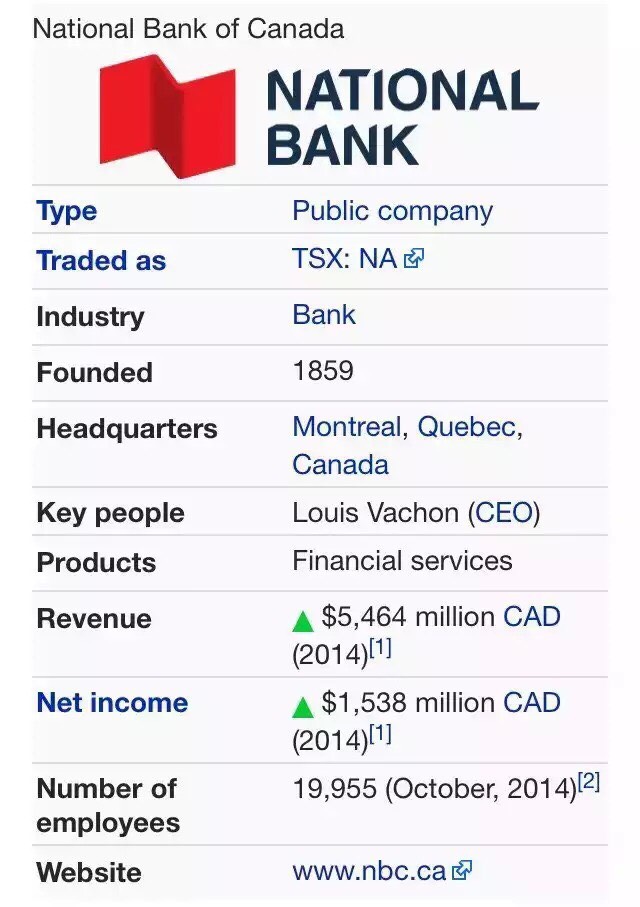Visit the Montreal link

coord(346,427)
